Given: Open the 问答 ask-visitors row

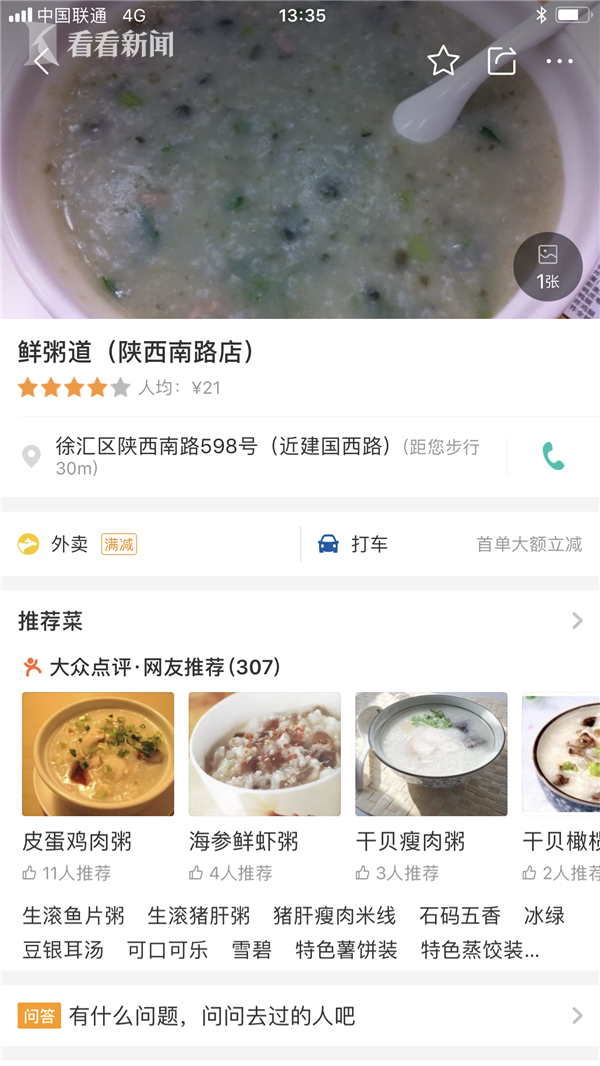Looking at the screenshot, I should 300,1016.
